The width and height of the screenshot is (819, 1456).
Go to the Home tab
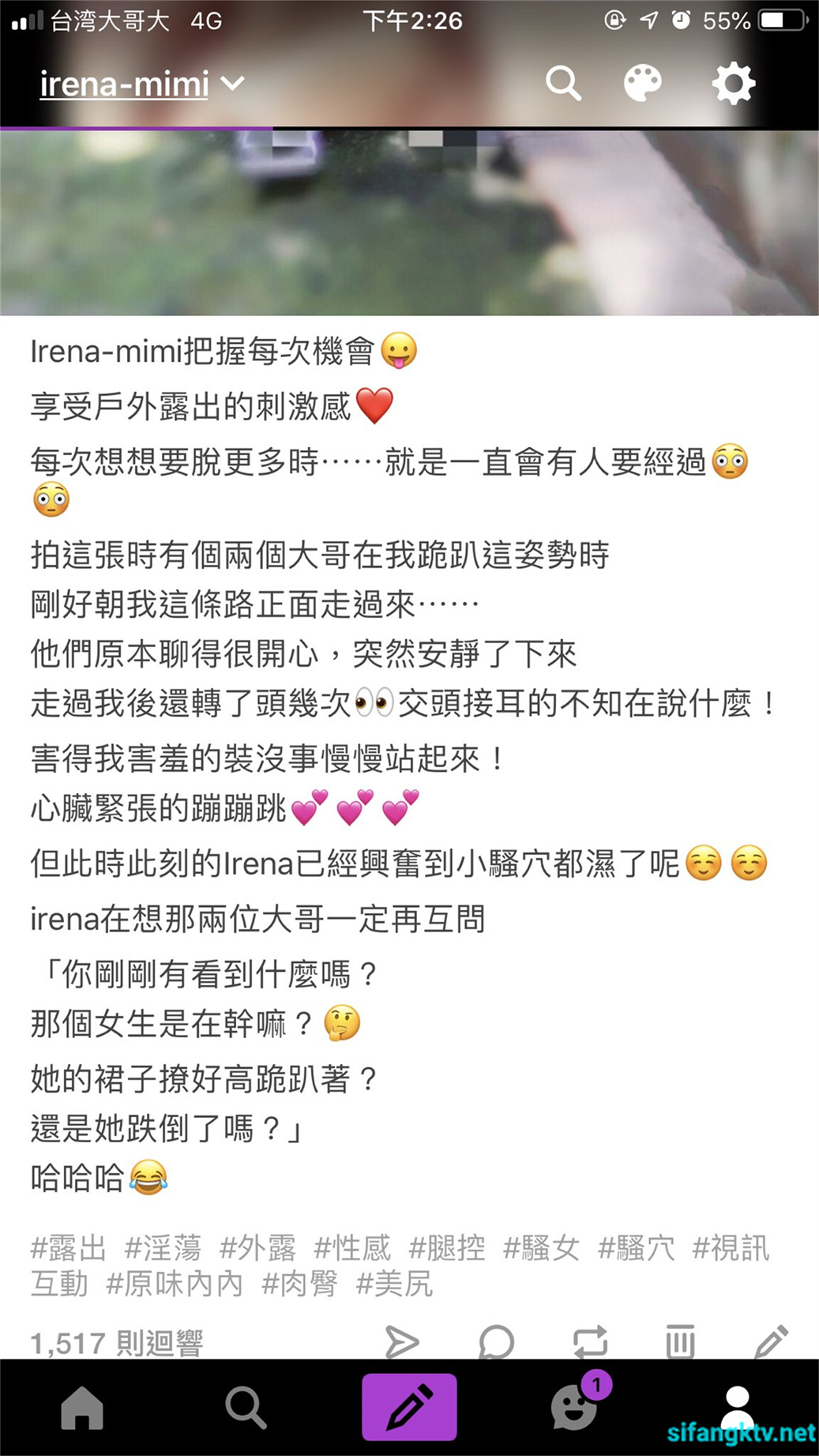coord(82,1407)
